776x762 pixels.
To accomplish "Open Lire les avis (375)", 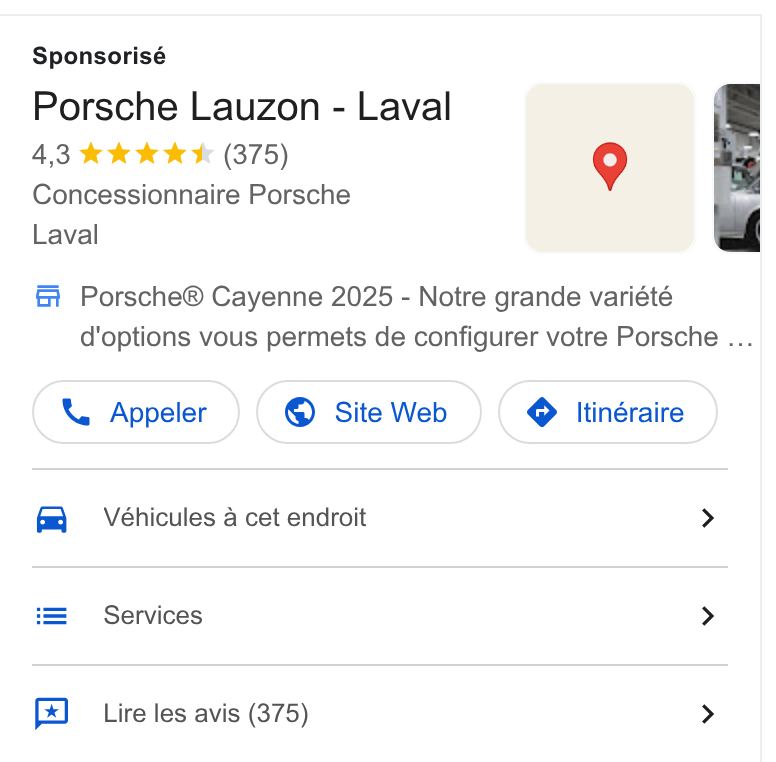I will [380, 714].
